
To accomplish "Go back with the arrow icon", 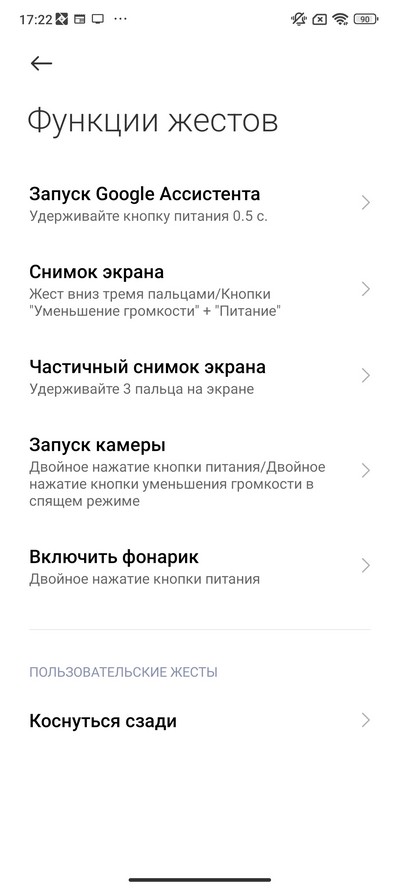I will point(41,64).
